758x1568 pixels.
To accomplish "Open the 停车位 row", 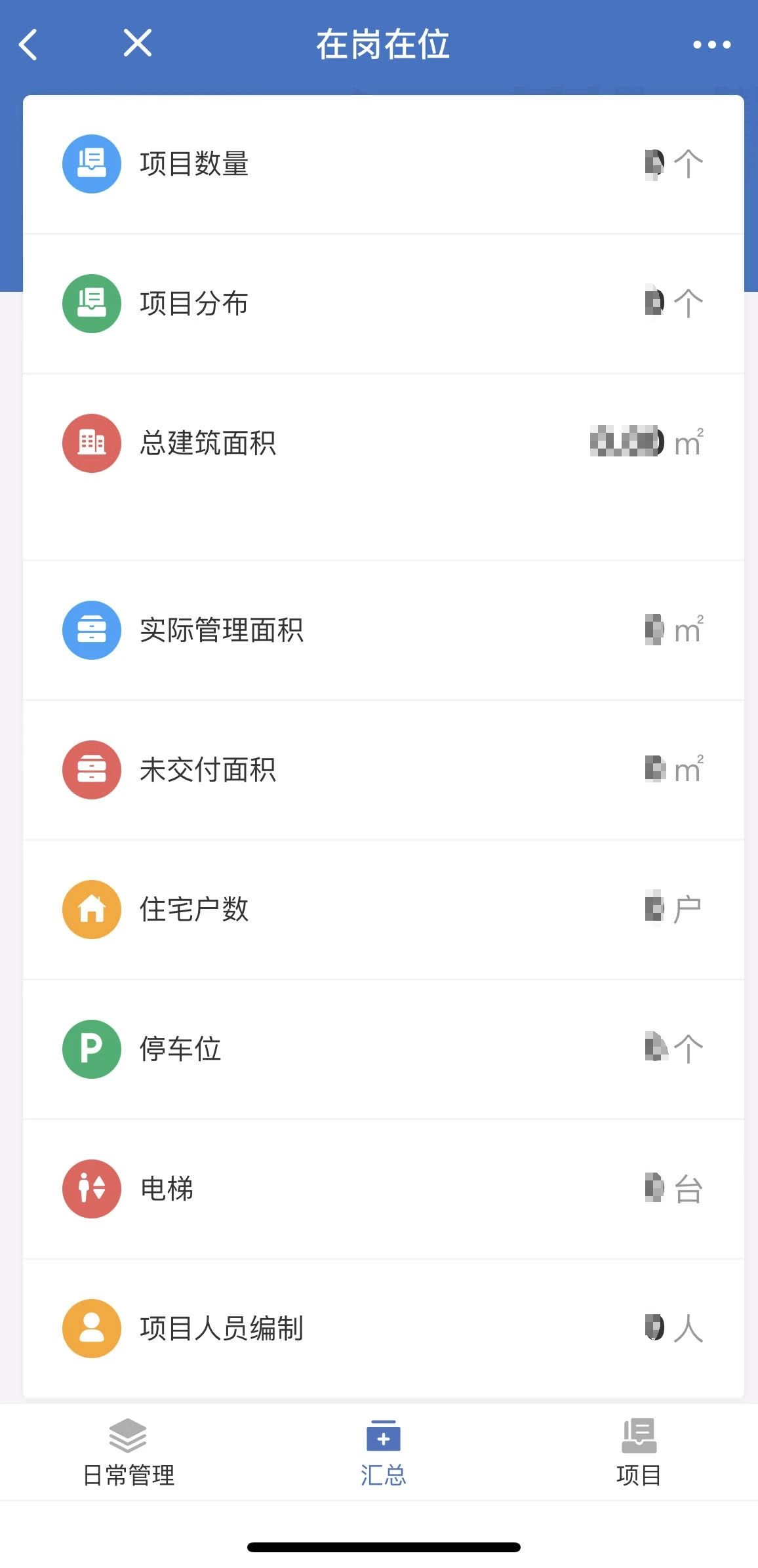I will click(384, 1049).
